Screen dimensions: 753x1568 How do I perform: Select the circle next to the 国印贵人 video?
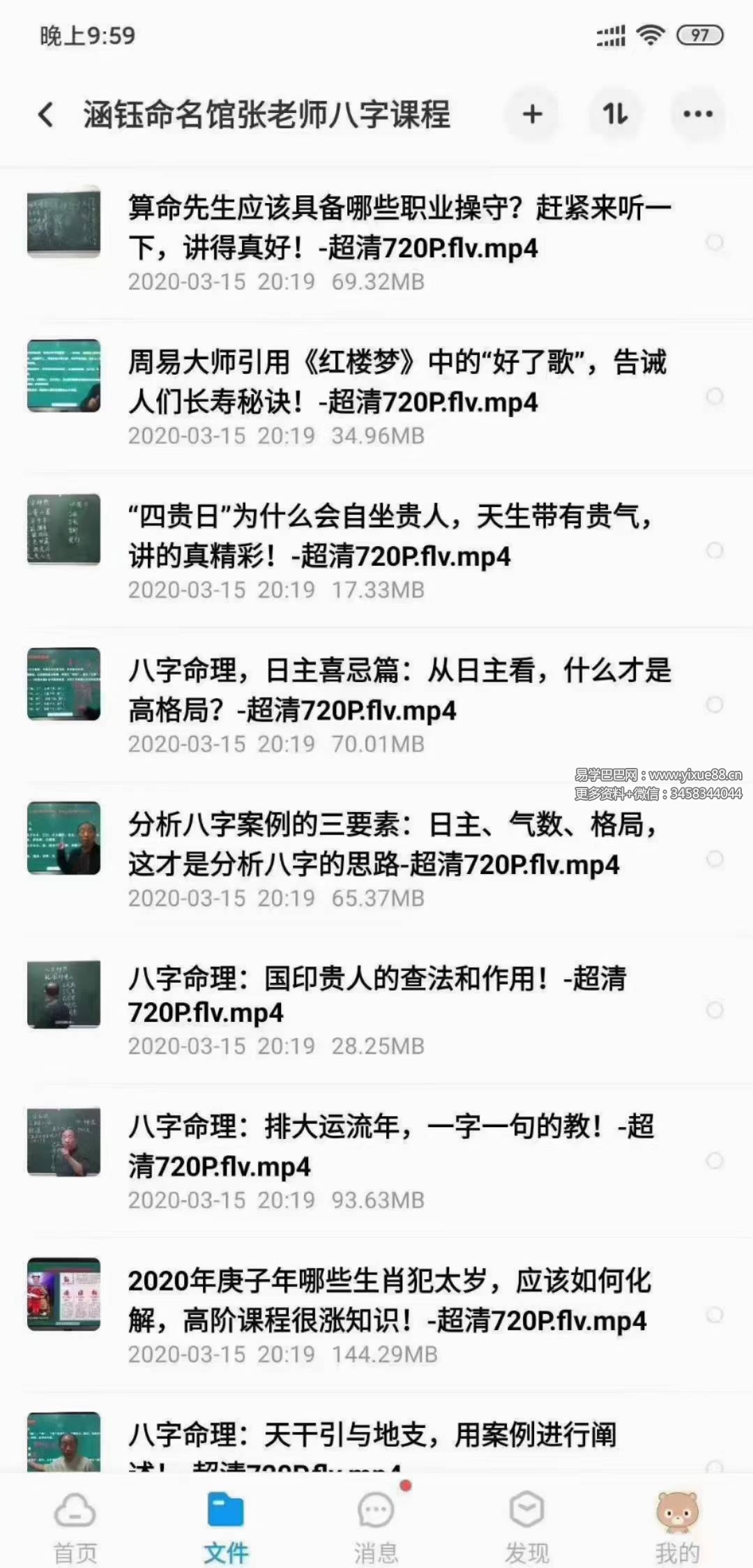(x=715, y=1010)
